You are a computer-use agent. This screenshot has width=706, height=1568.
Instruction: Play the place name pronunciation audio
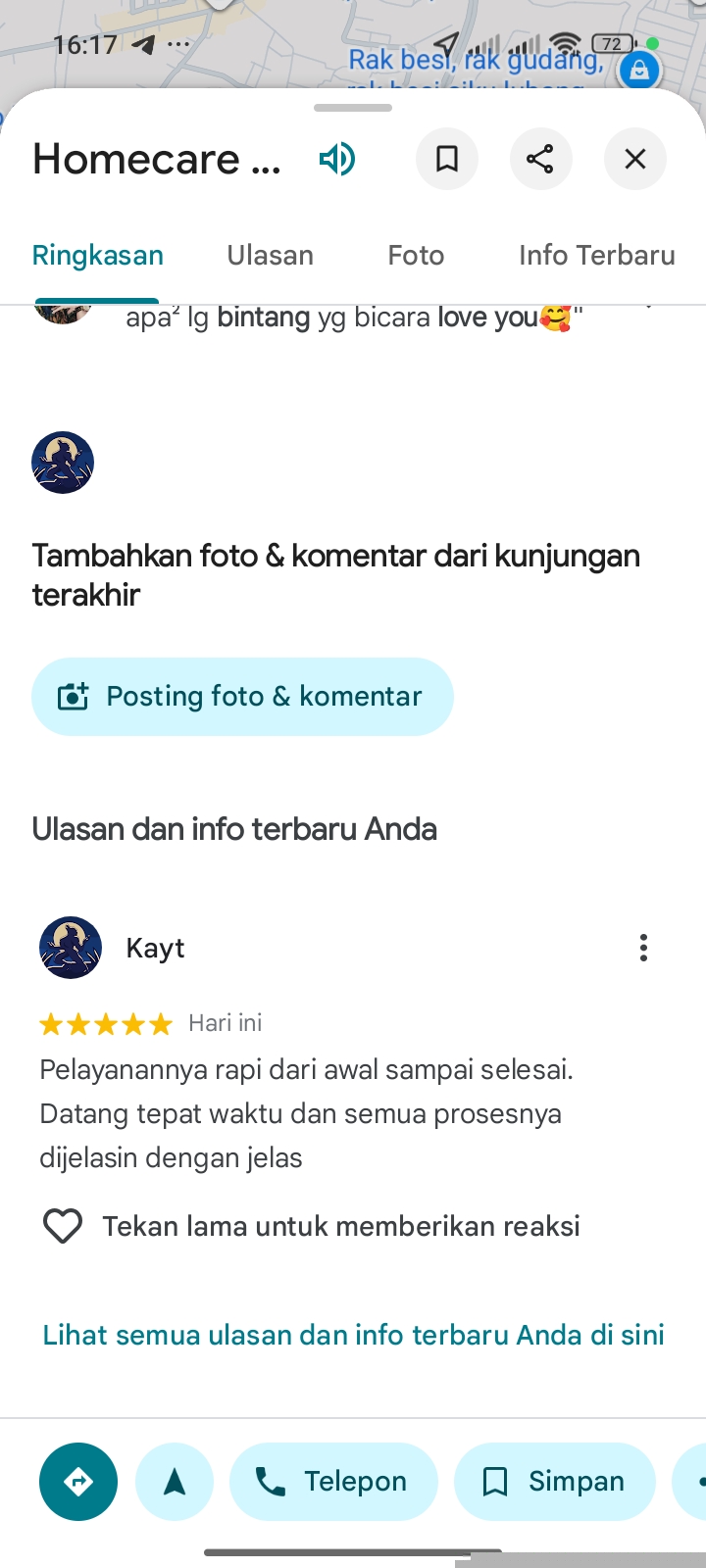[x=337, y=159]
